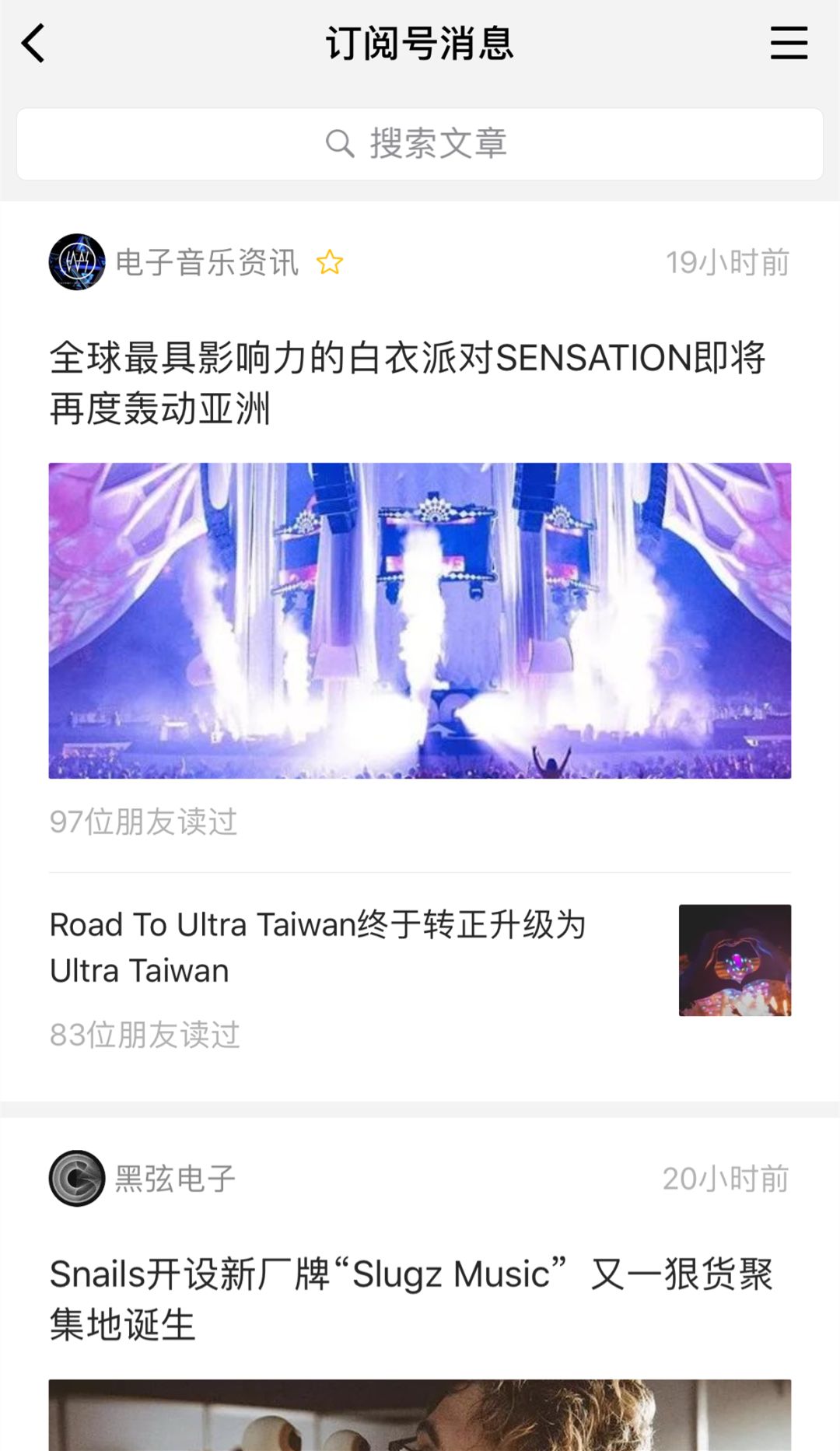840x1451 pixels.
Task: Open the SENSATION white party article
Action: point(408,383)
